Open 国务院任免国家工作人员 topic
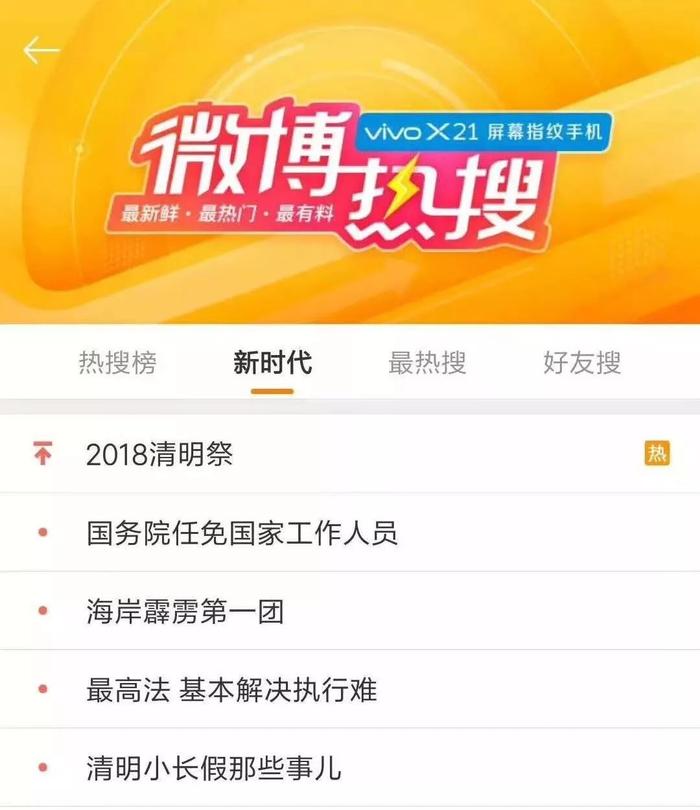The image size is (700, 810). click(x=242, y=532)
